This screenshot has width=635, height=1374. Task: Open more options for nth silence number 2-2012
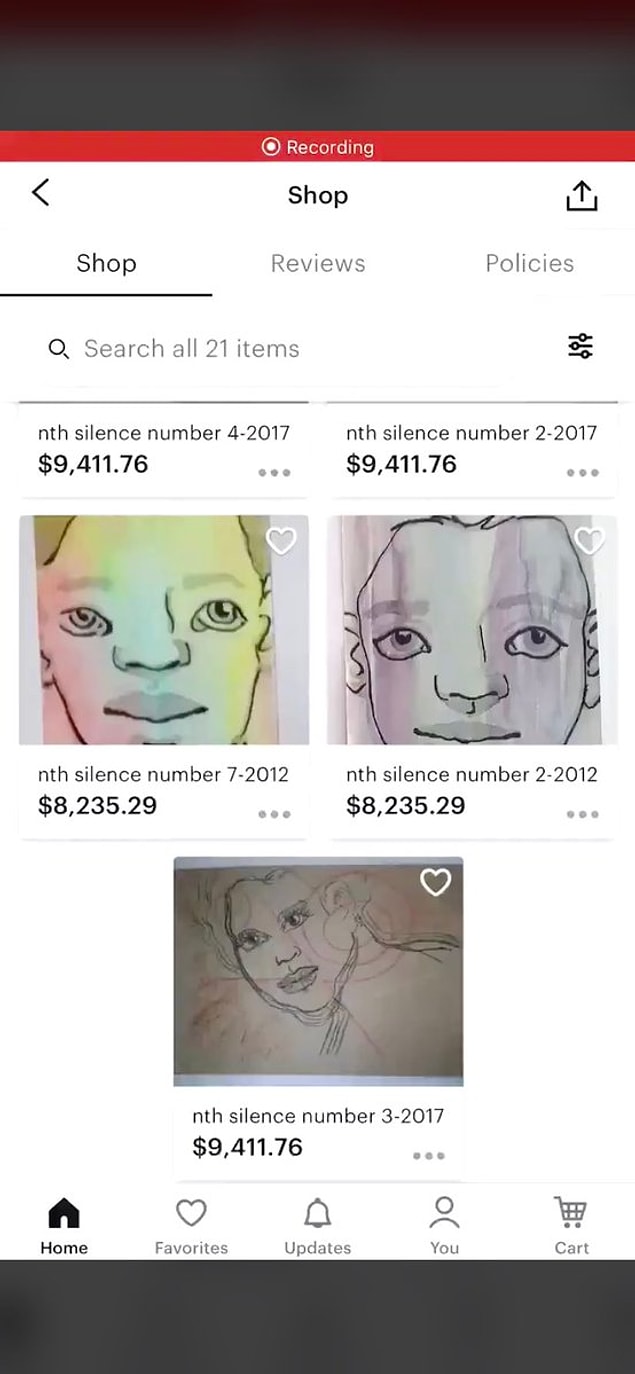point(582,814)
